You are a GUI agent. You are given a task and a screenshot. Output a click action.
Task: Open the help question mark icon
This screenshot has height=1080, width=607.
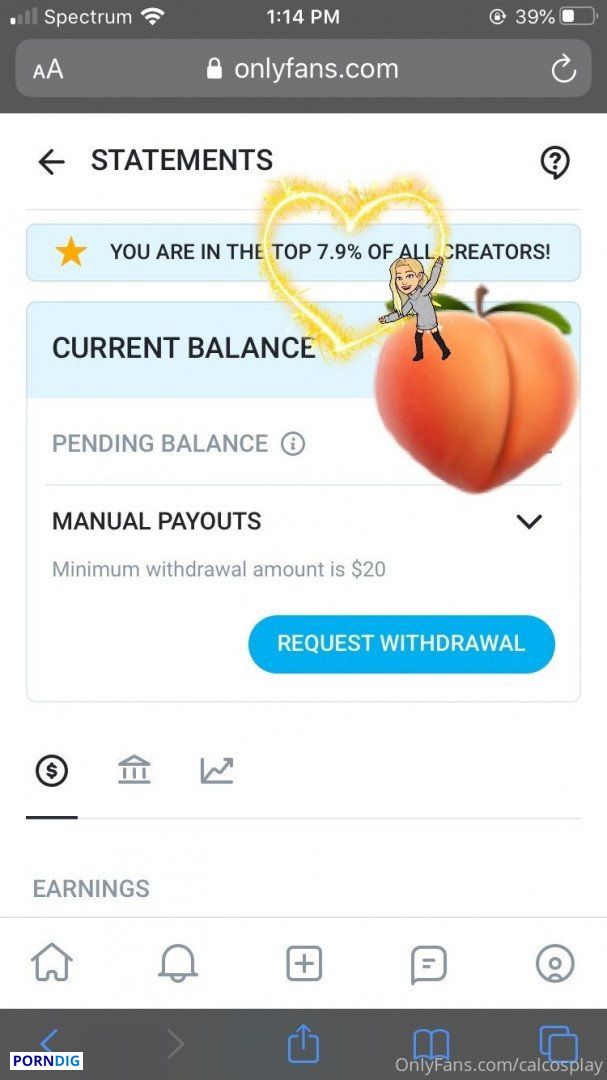pyautogui.click(x=554, y=163)
